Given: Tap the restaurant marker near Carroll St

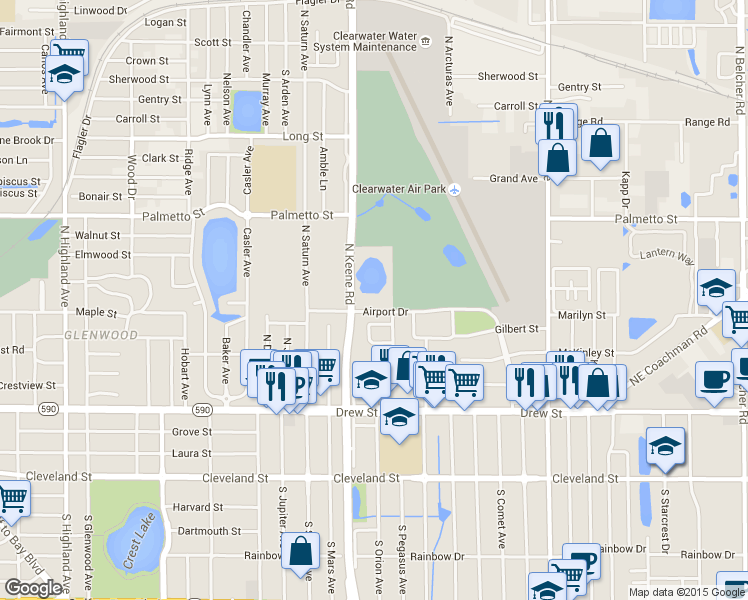Looking at the screenshot, I should point(552,124).
